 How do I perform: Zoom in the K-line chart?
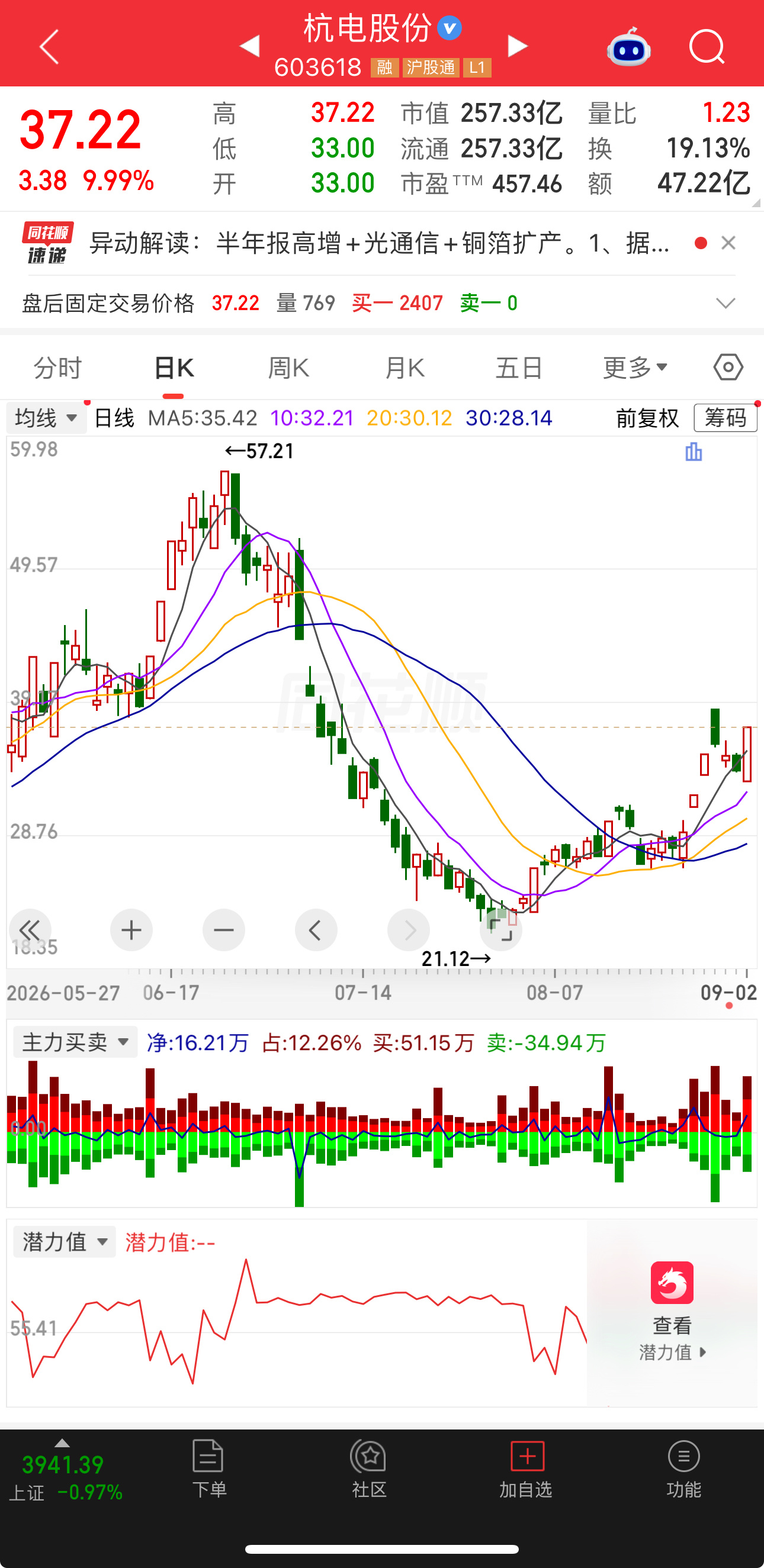pos(131,930)
